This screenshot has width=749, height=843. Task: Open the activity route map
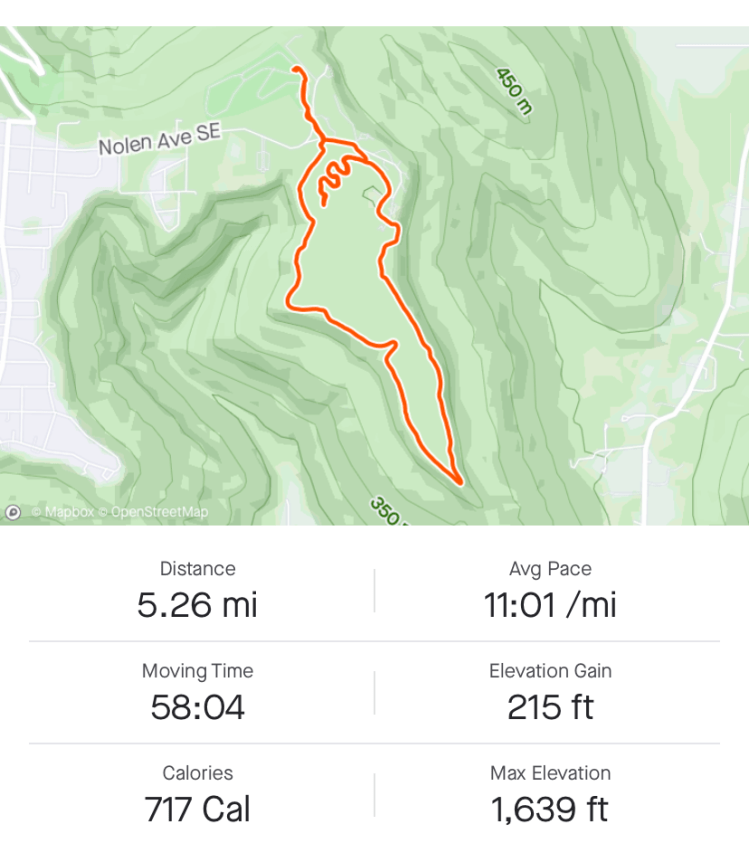(x=374, y=275)
